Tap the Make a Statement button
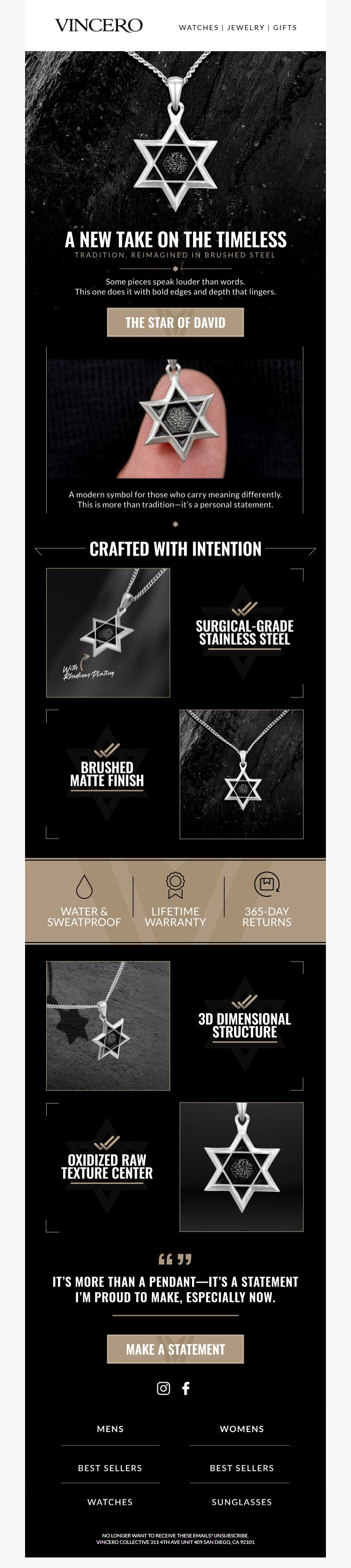Image resolution: width=351 pixels, height=1568 pixels. pyautogui.click(x=175, y=1349)
